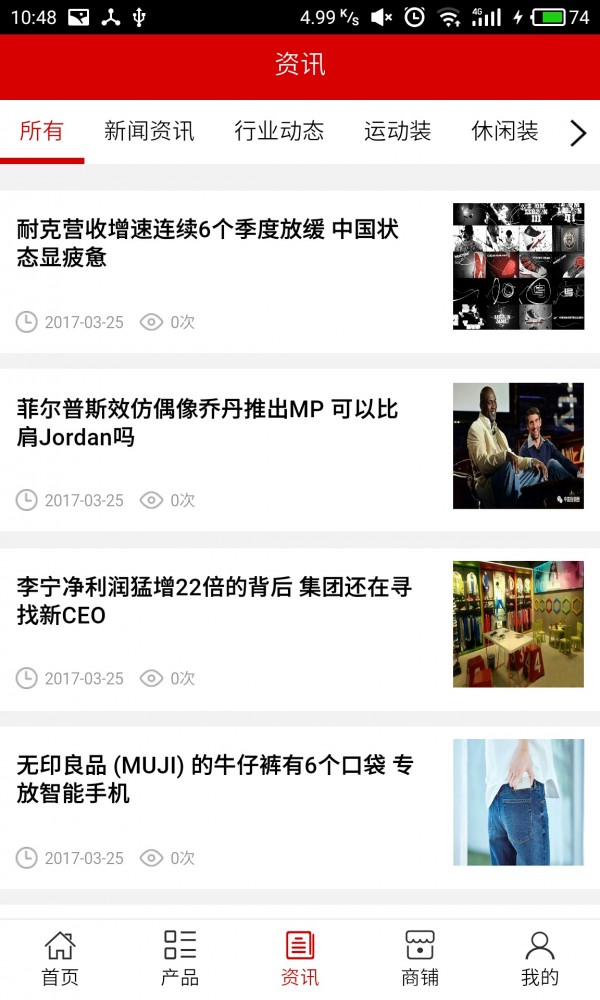
Task: View the 无印良品 (MUJI) 牛仔裤 article
Action: point(215,780)
